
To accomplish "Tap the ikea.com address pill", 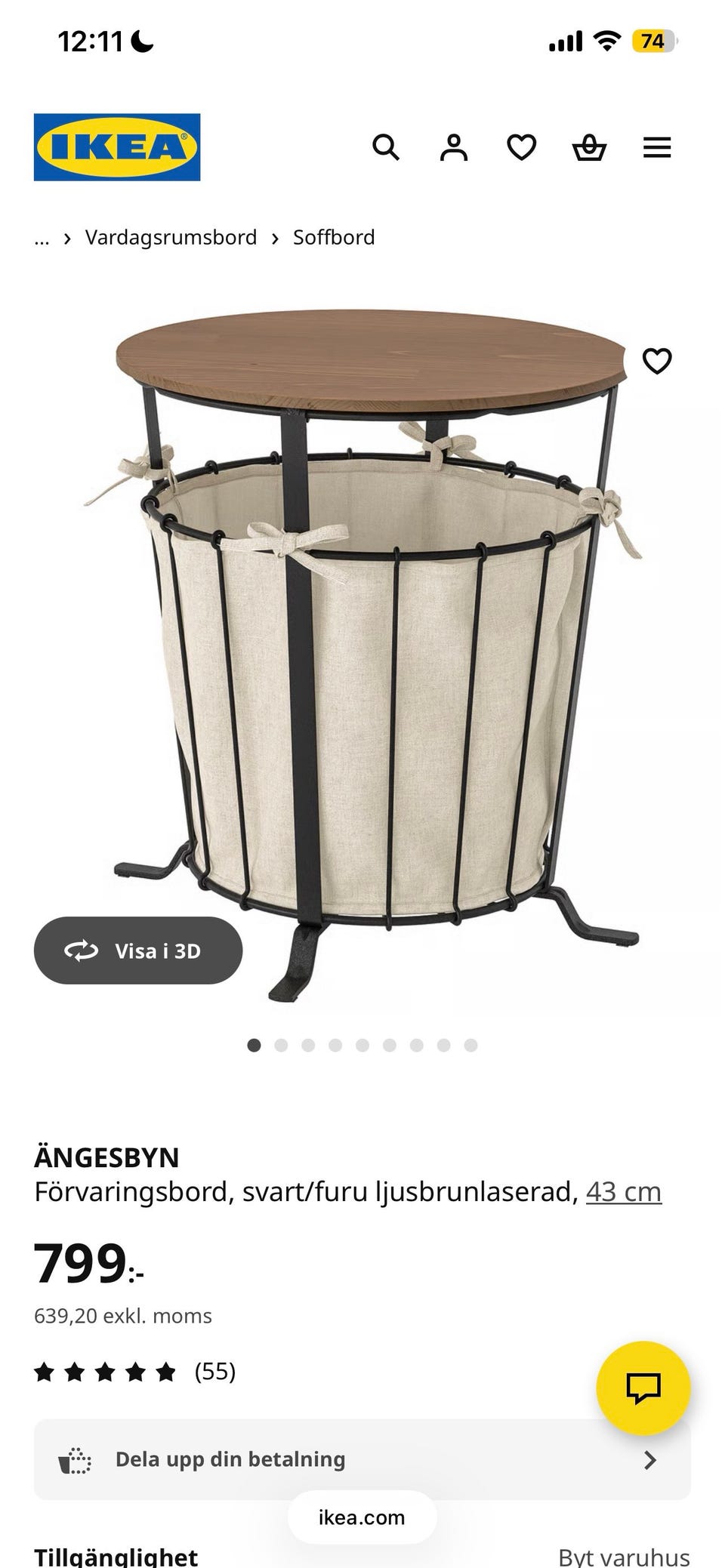I will point(362,1517).
